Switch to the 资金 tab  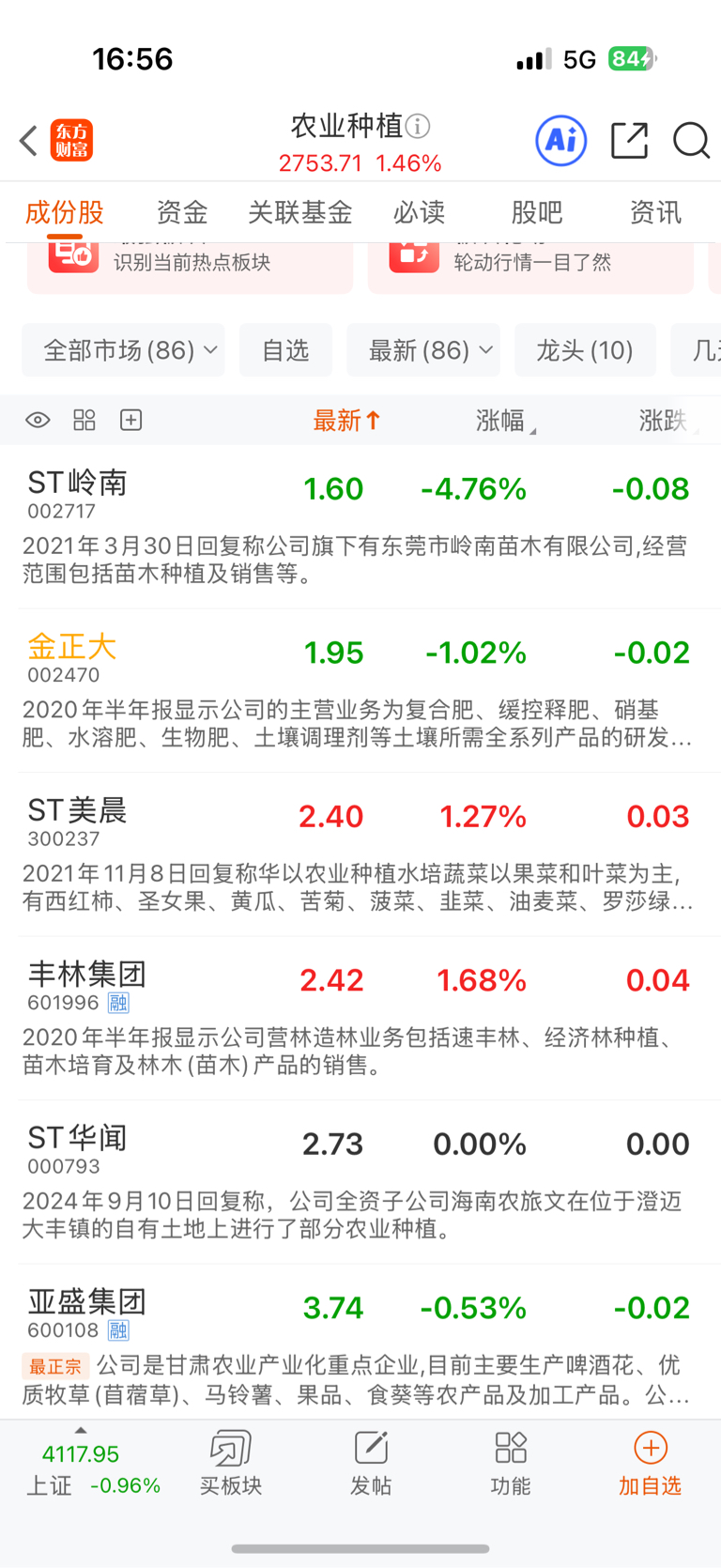[181, 212]
